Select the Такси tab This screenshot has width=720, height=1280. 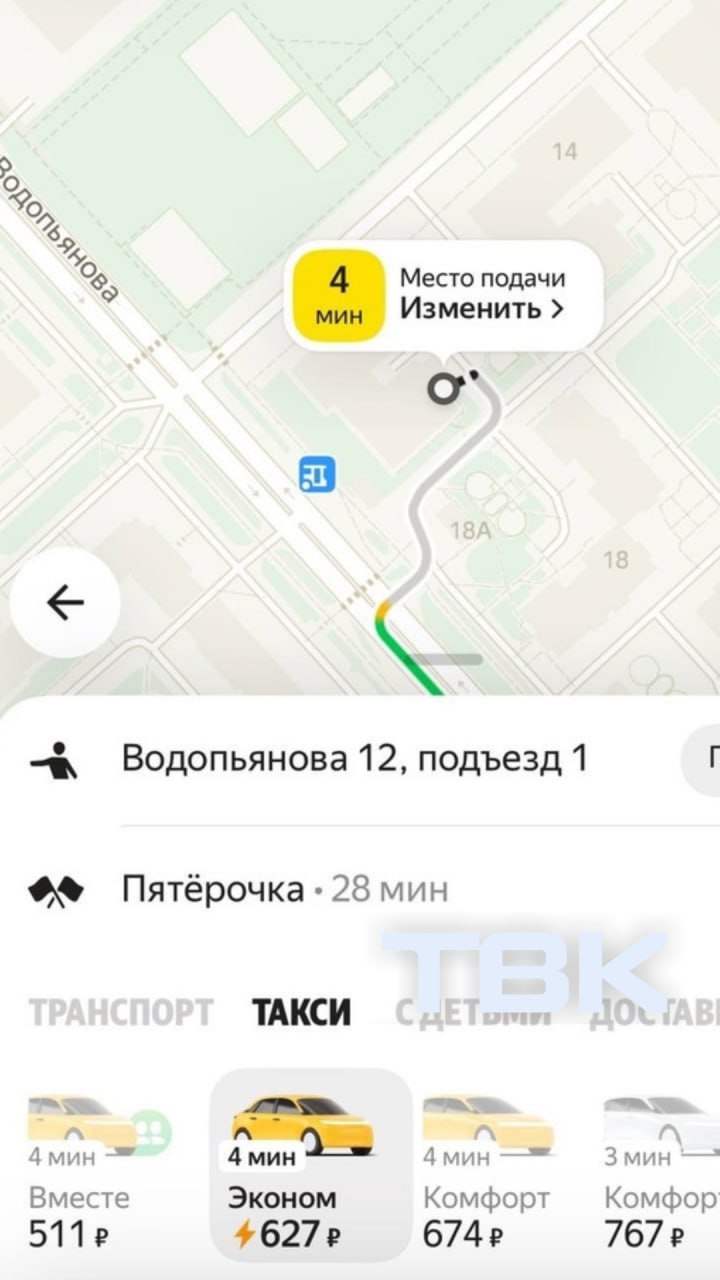tap(301, 1012)
